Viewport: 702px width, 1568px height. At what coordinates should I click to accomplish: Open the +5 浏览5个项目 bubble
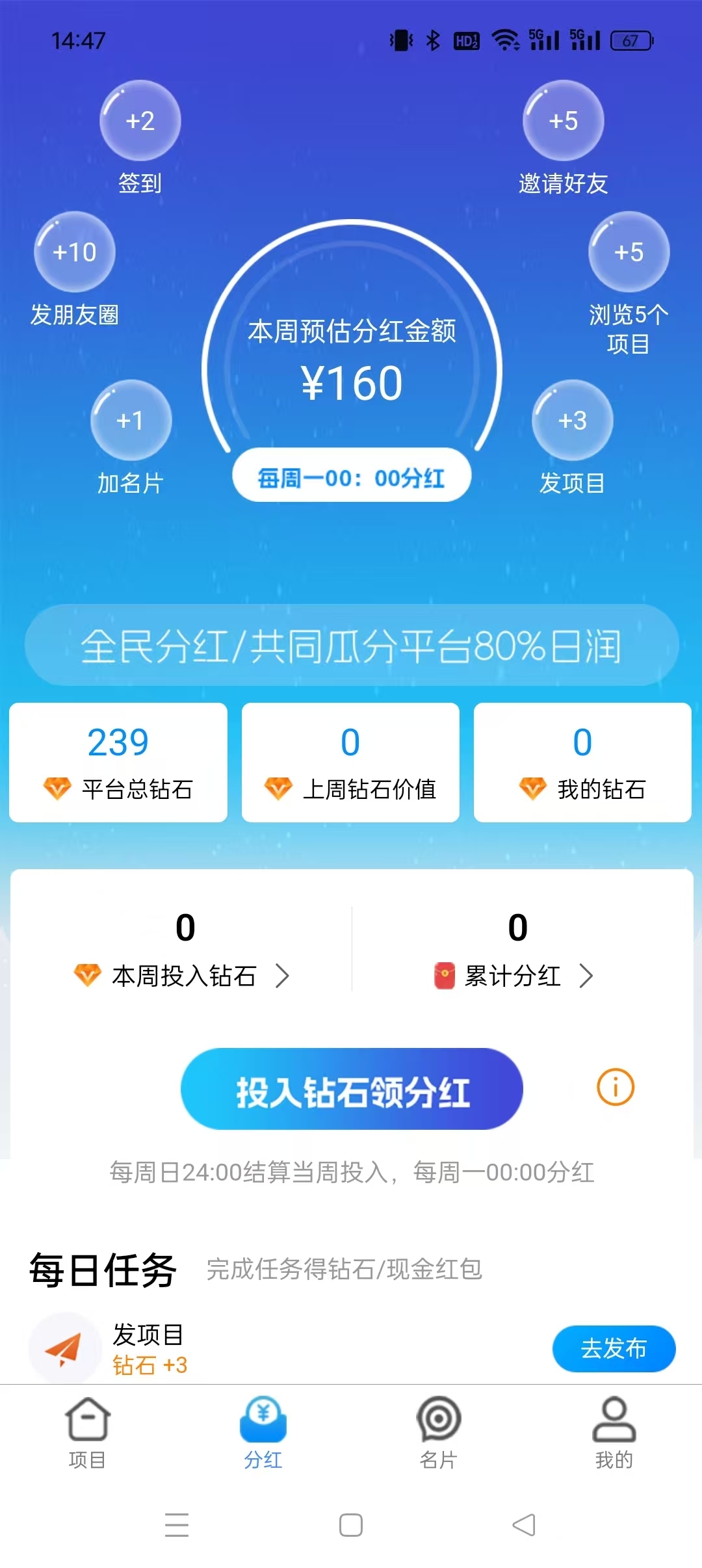(x=629, y=252)
